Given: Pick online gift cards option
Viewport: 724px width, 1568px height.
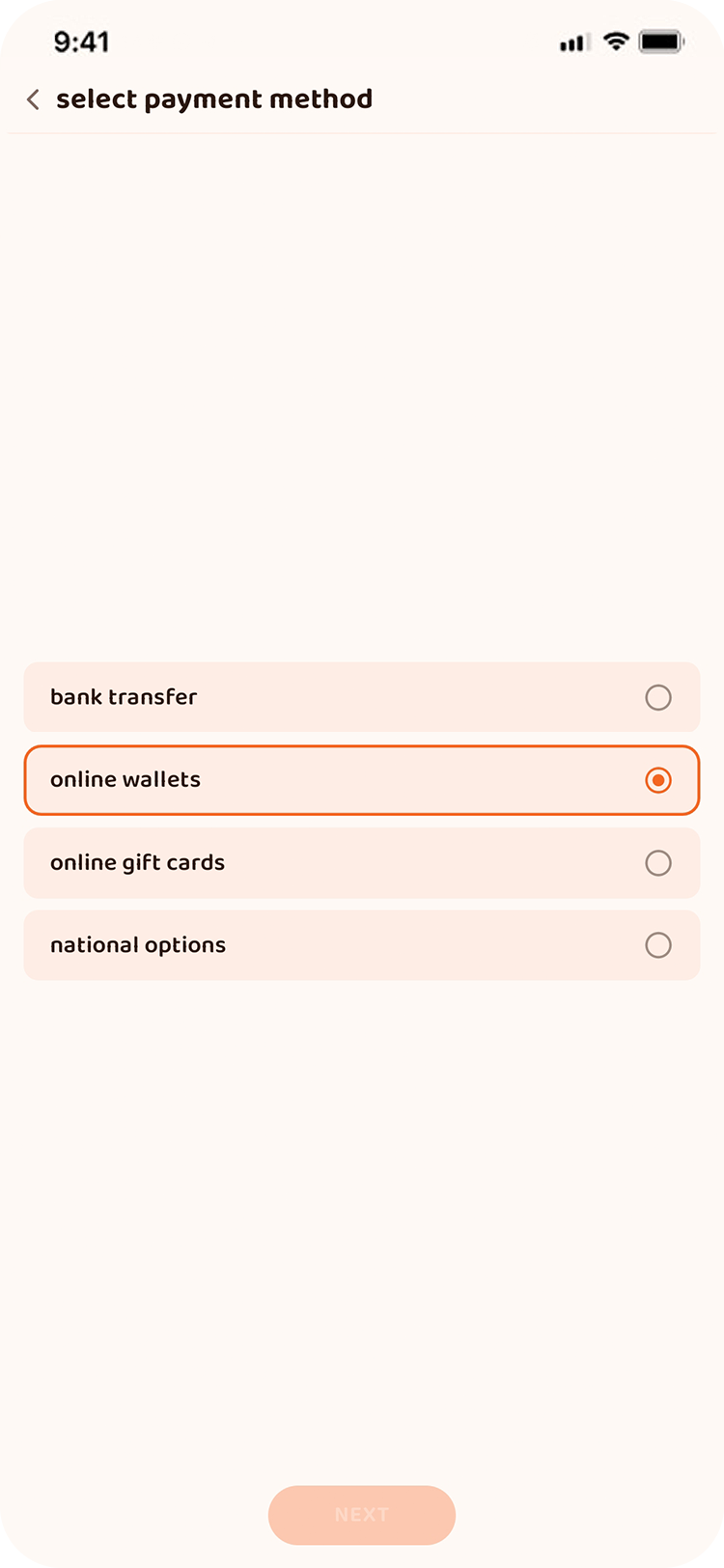Looking at the screenshot, I should 361,863.
